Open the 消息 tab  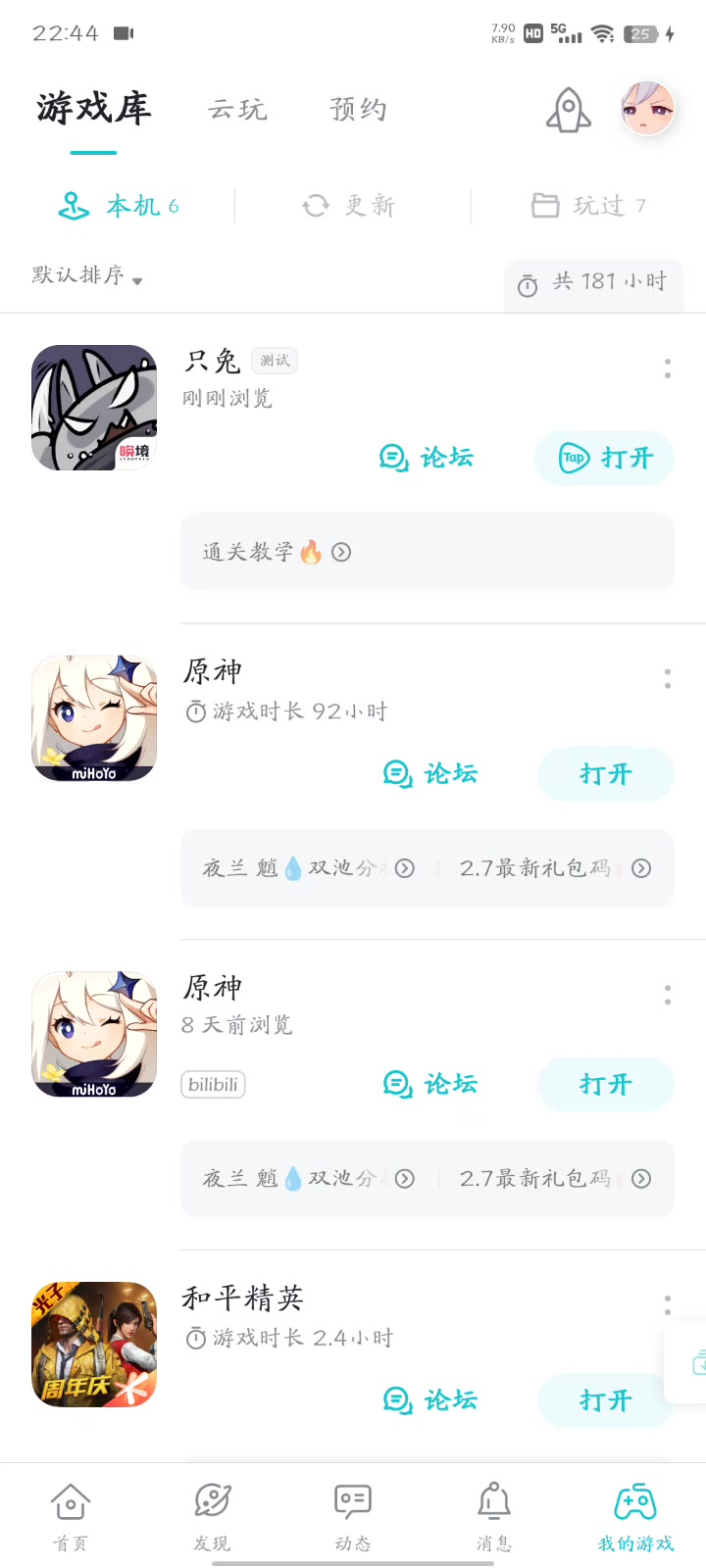coord(494,1517)
